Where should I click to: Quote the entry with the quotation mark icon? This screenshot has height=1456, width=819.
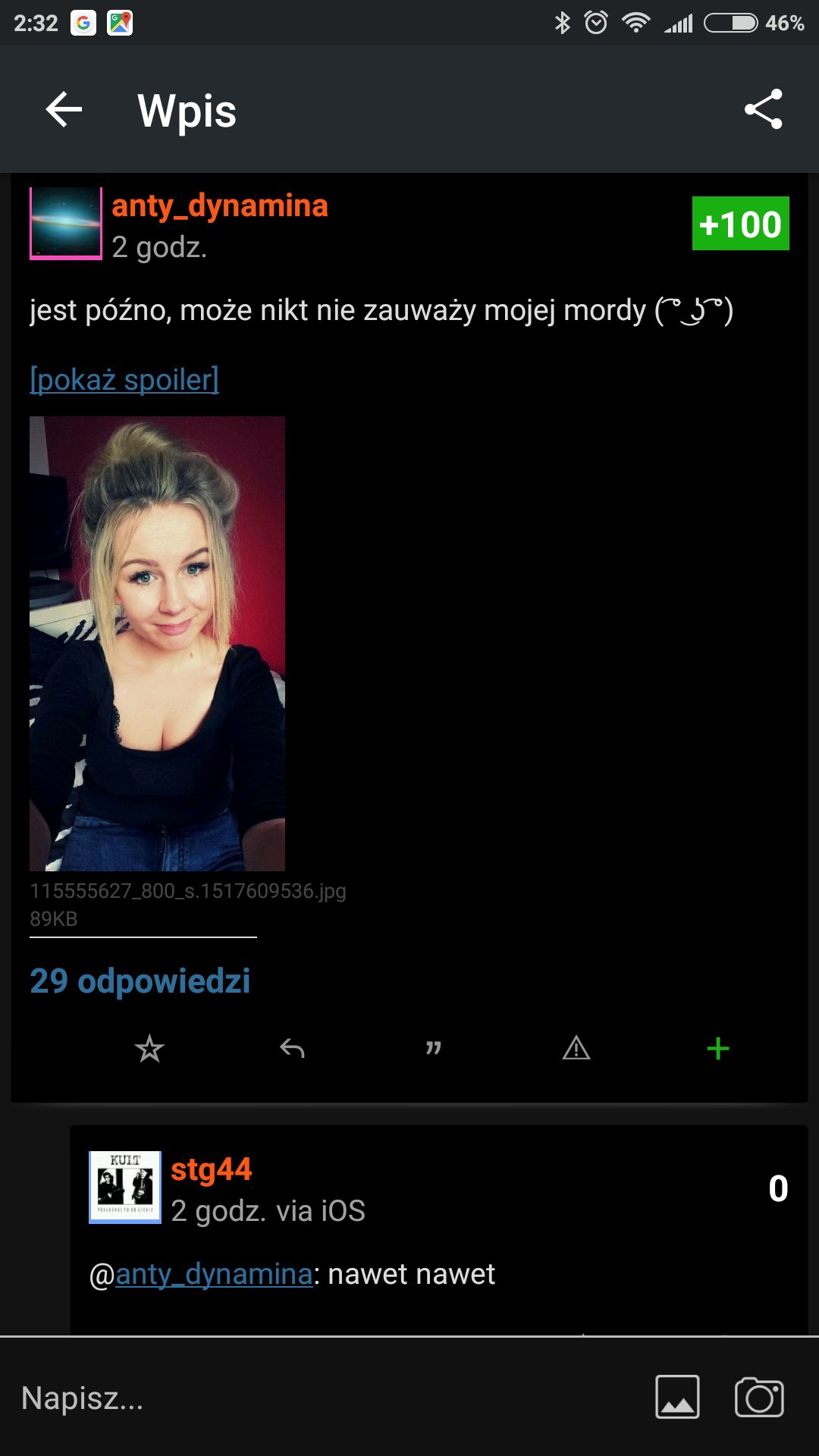coord(434,1049)
